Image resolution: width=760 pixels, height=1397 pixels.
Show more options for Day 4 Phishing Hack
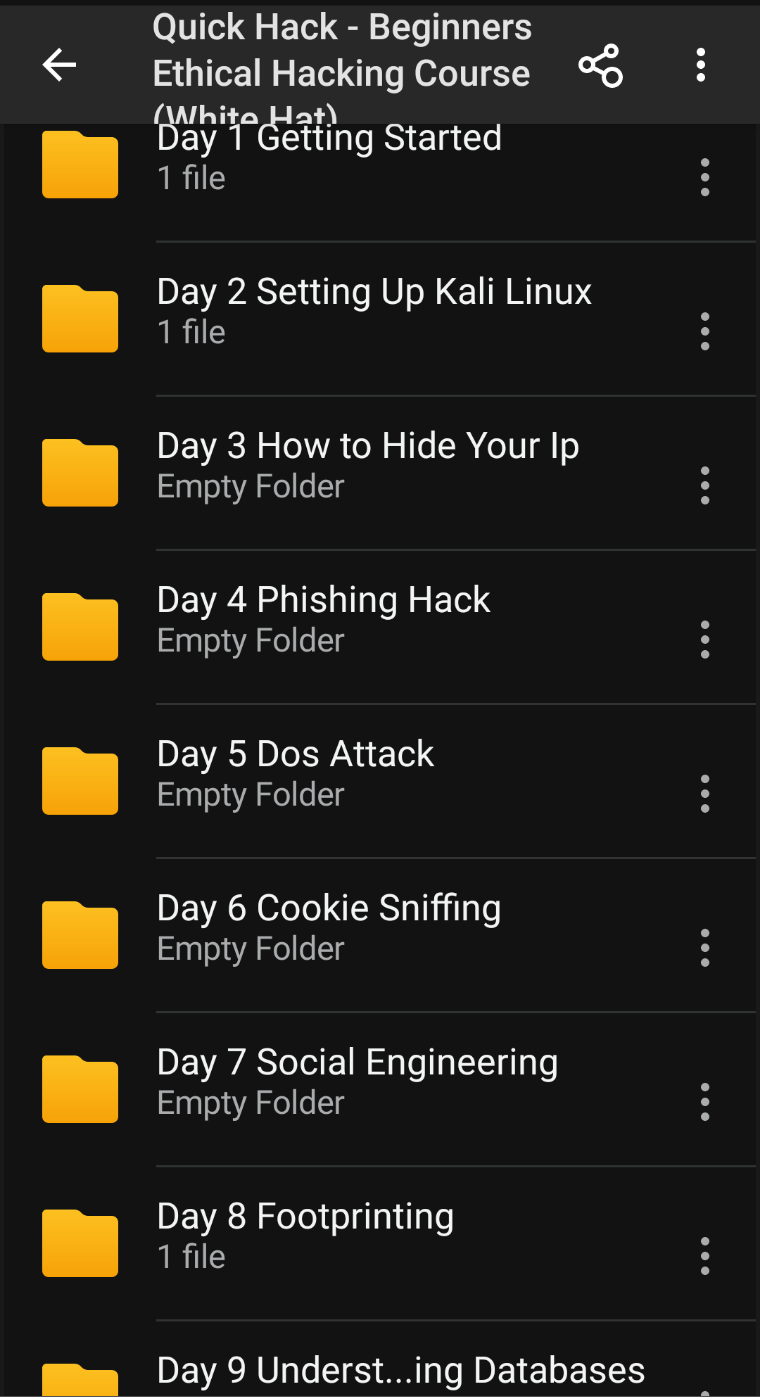705,640
